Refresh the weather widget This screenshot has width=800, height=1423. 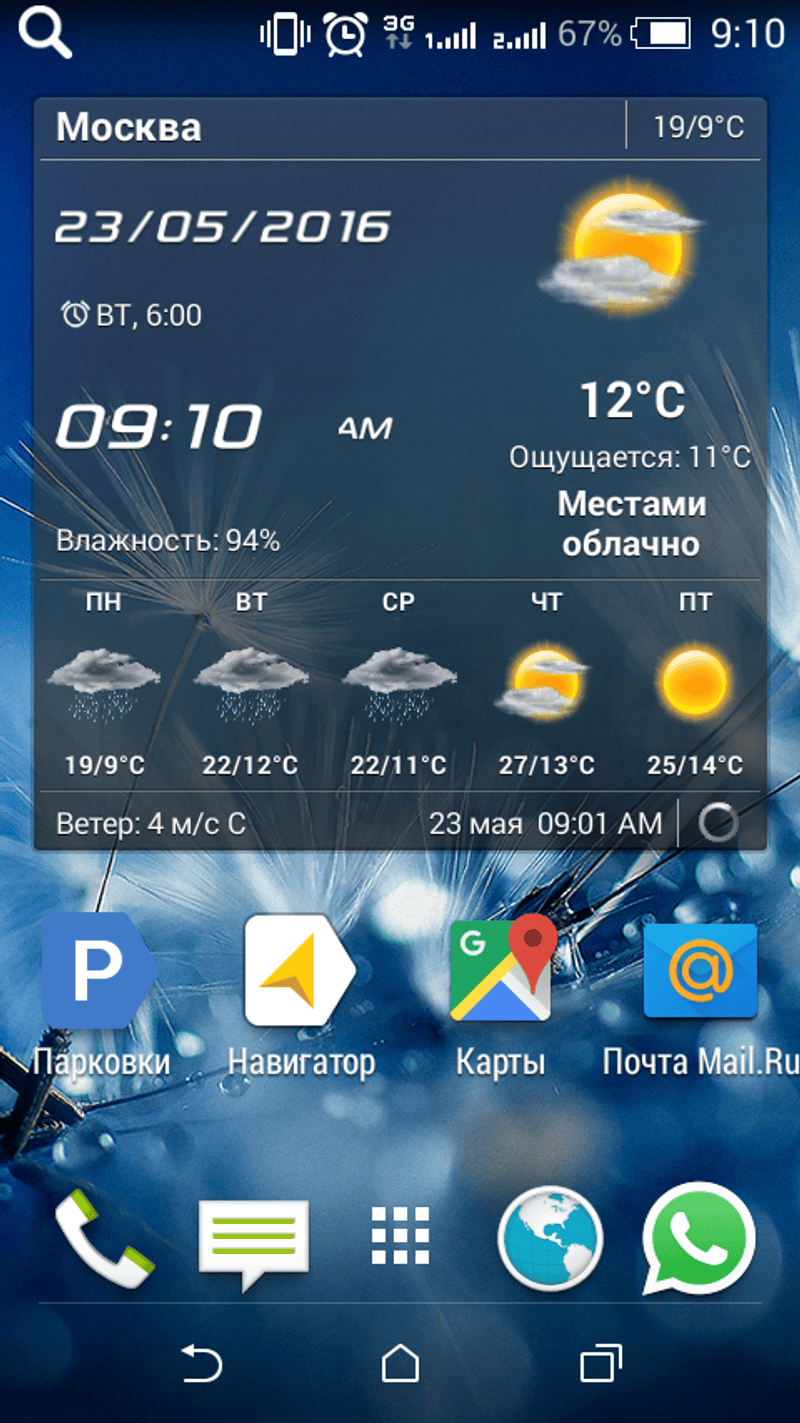[717, 823]
